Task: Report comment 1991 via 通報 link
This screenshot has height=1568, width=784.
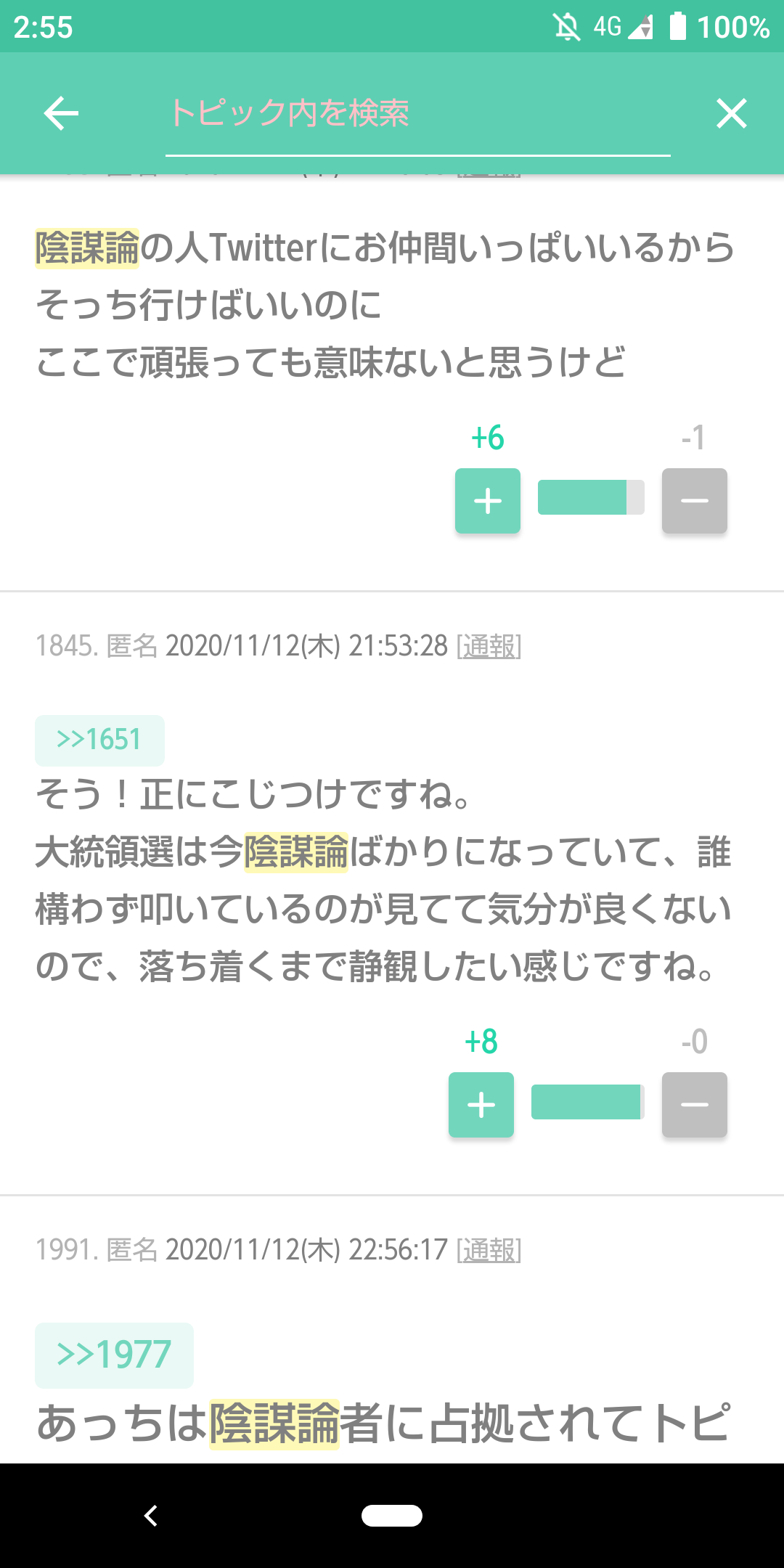Action: (x=489, y=1250)
